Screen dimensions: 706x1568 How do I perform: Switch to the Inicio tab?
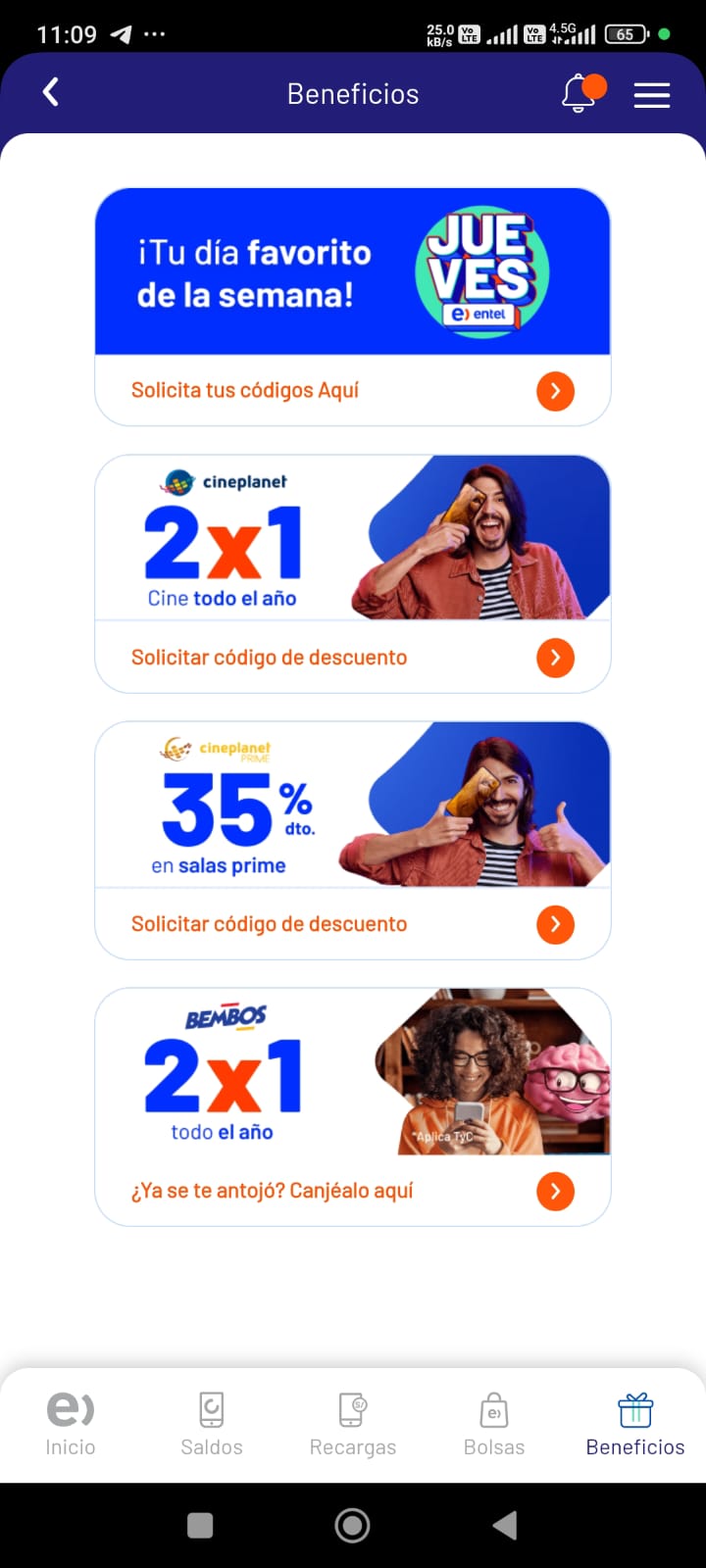pos(71,1424)
